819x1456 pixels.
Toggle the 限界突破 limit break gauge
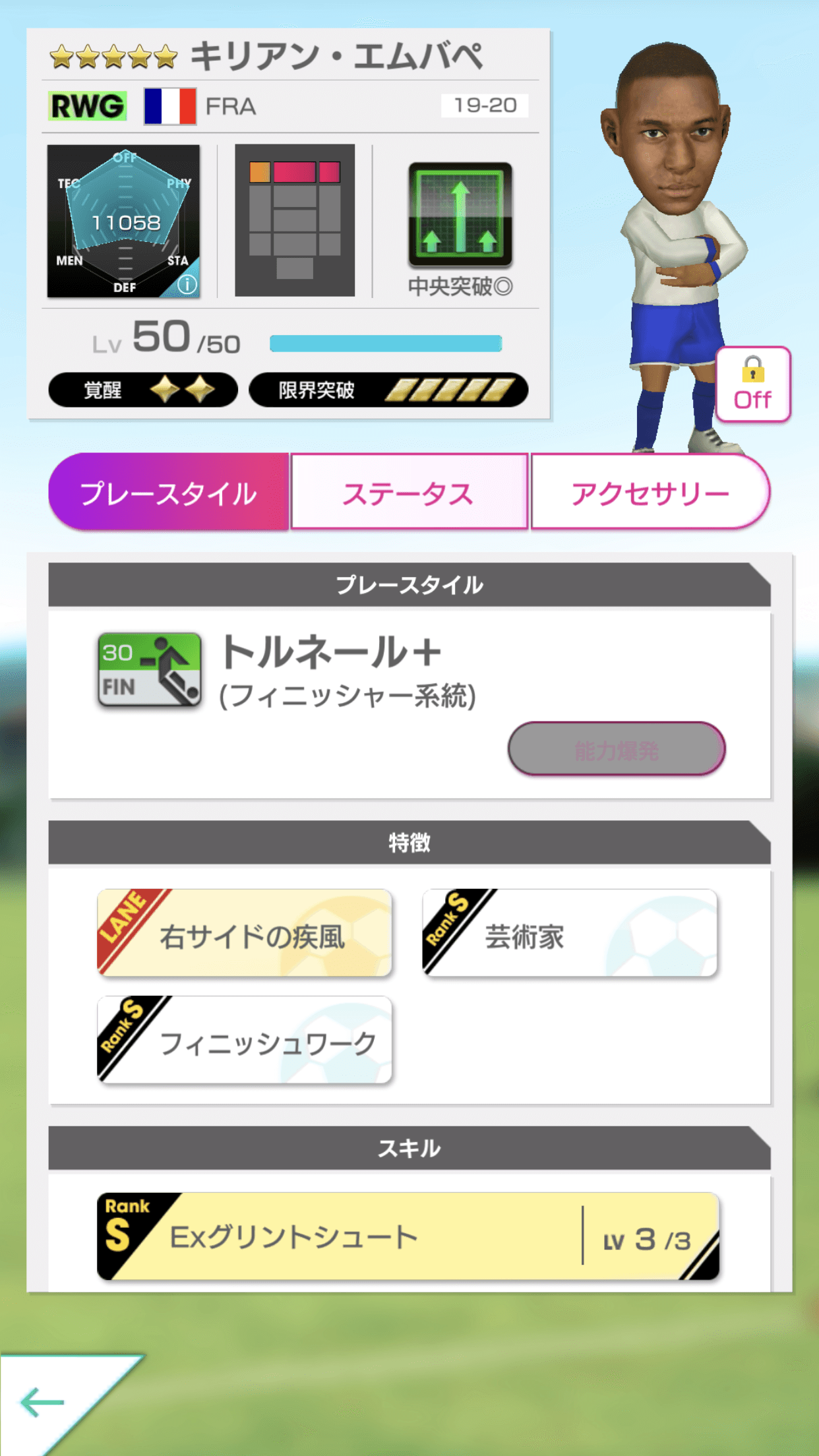[x=388, y=390]
